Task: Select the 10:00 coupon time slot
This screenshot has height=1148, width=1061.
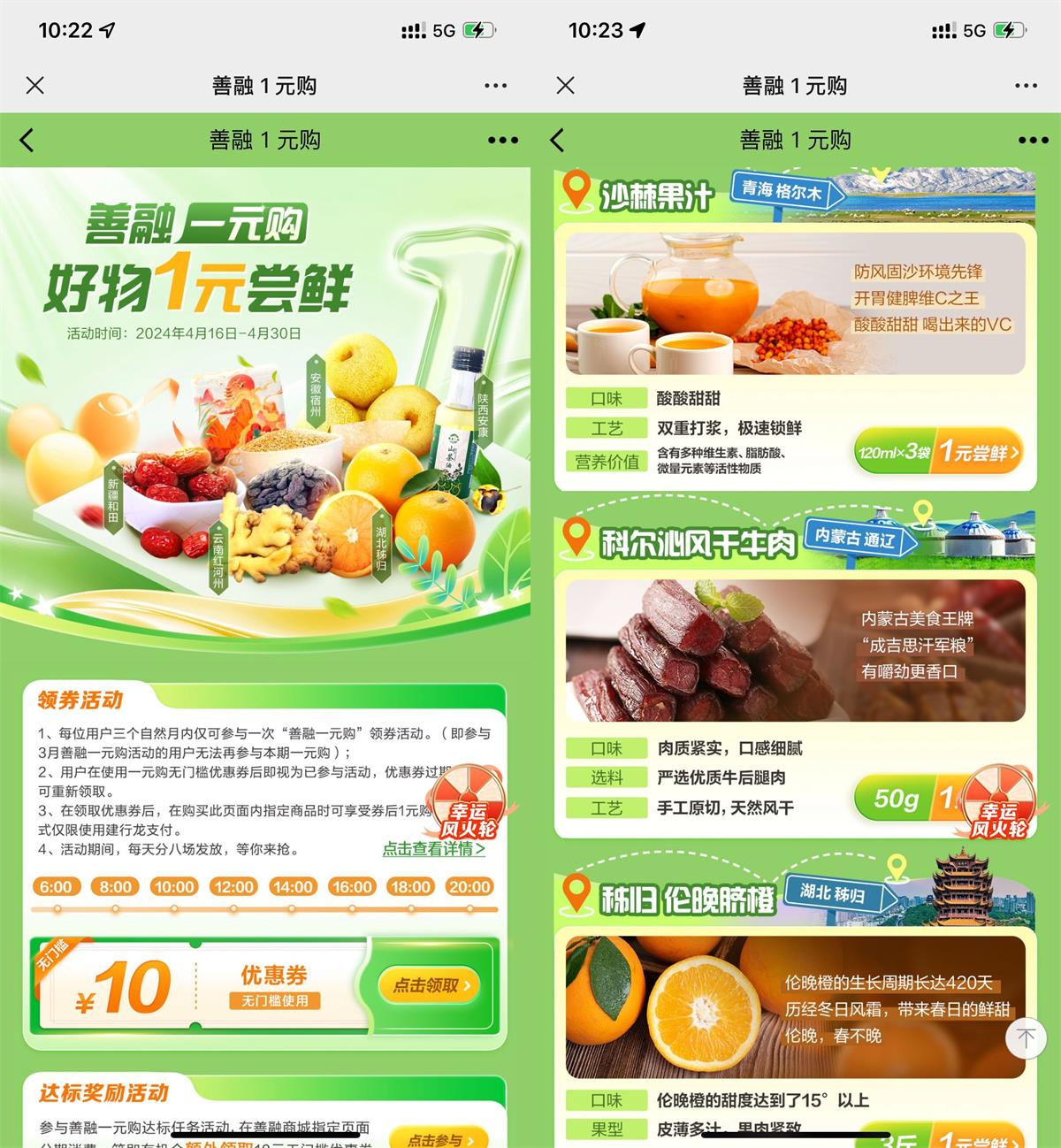Action: click(173, 887)
